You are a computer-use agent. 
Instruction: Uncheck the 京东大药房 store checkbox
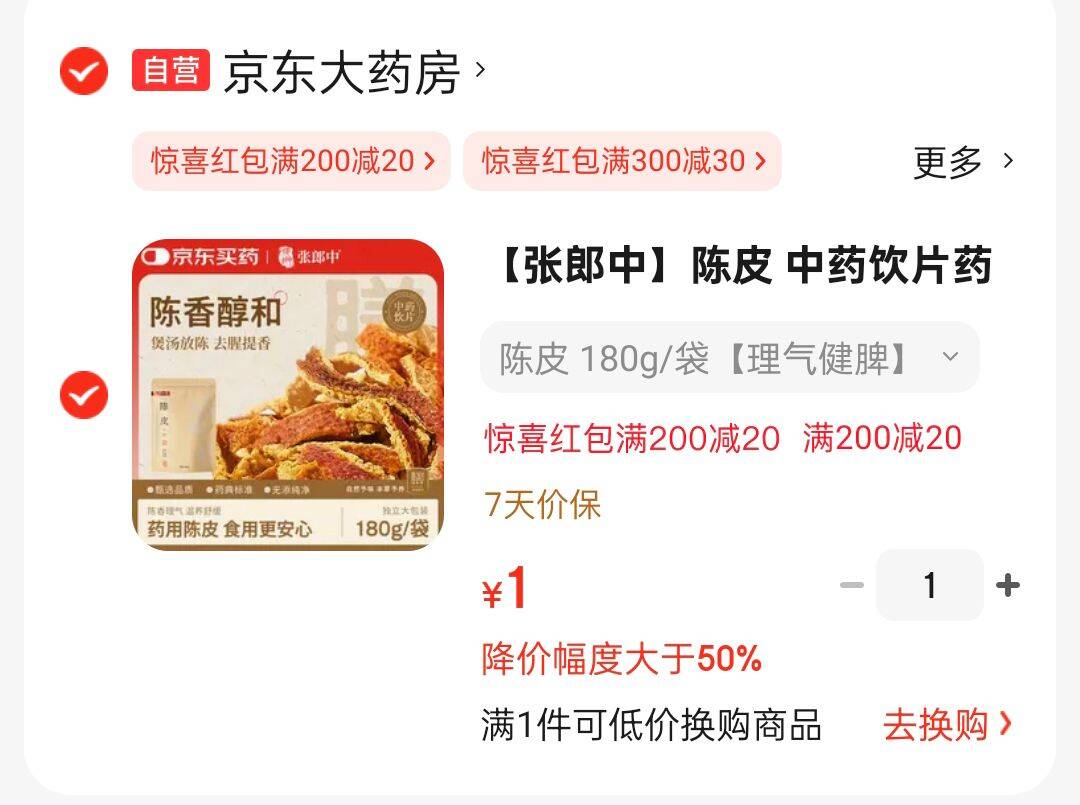point(84,71)
